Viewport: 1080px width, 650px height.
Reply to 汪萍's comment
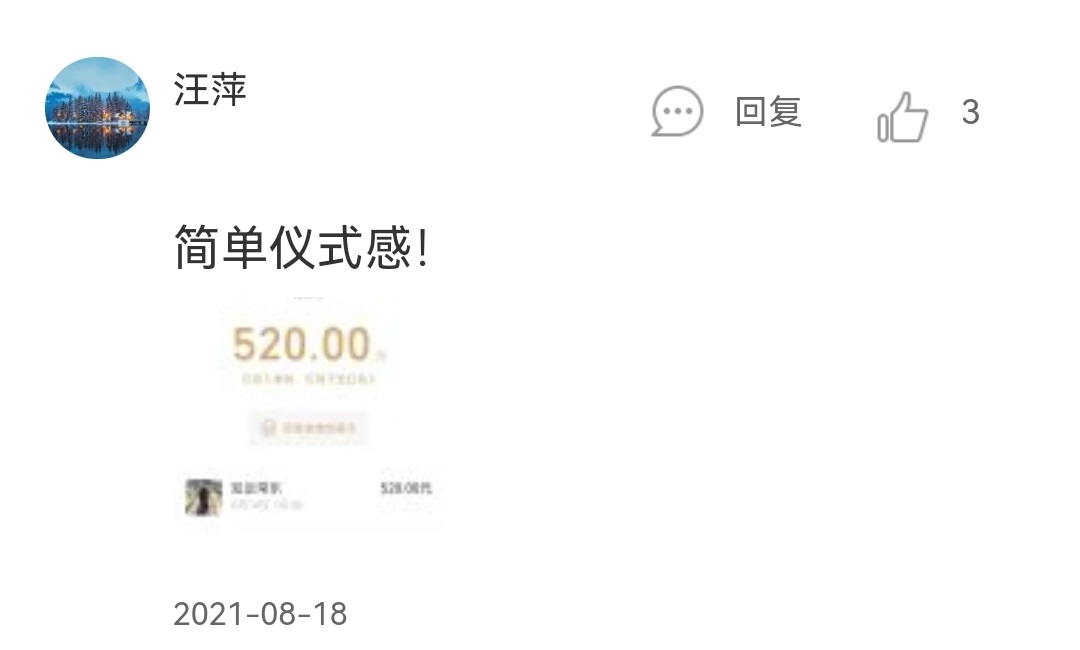coord(727,112)
